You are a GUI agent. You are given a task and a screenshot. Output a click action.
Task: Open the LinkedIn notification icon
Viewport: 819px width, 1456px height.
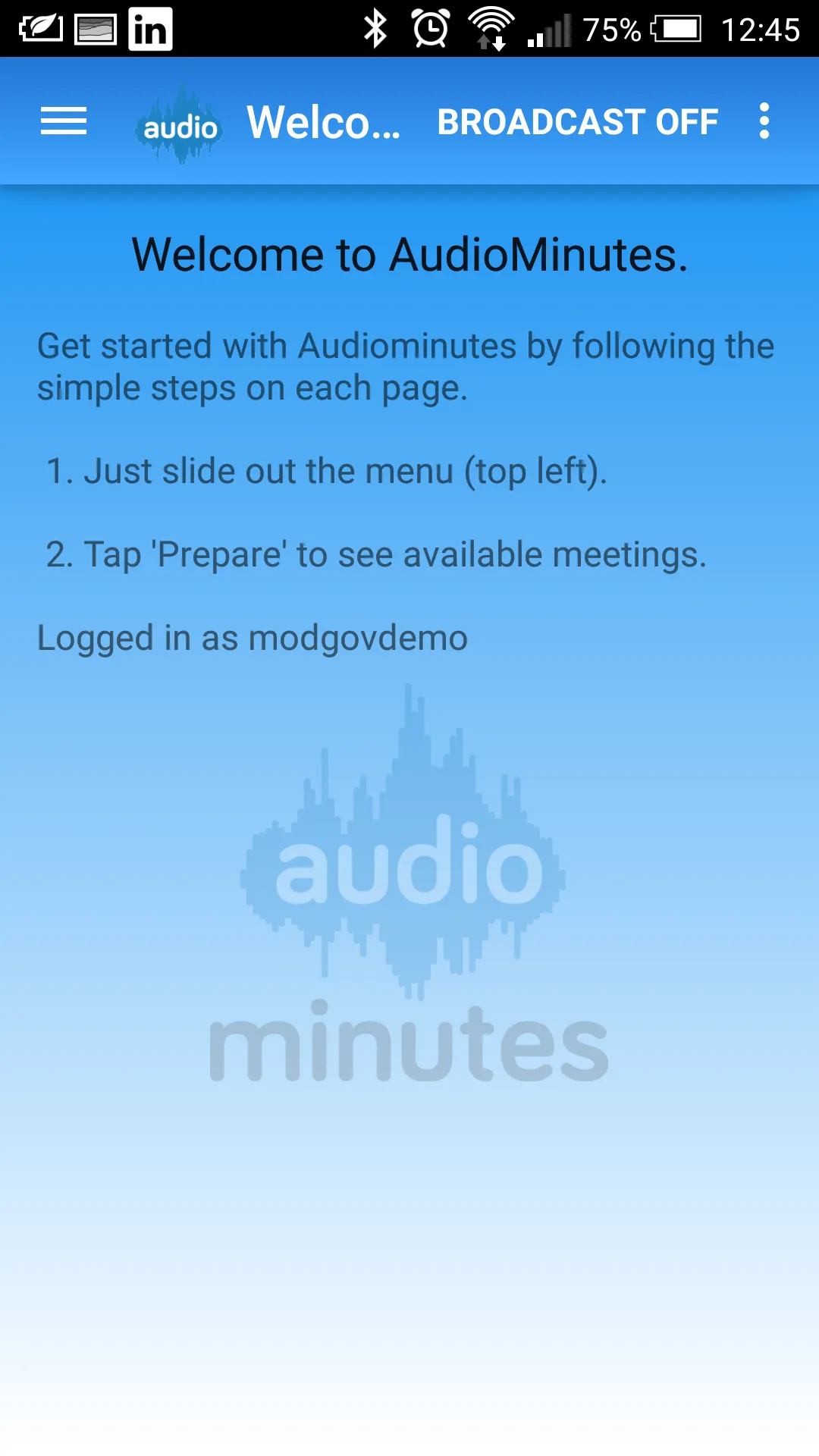149,30
